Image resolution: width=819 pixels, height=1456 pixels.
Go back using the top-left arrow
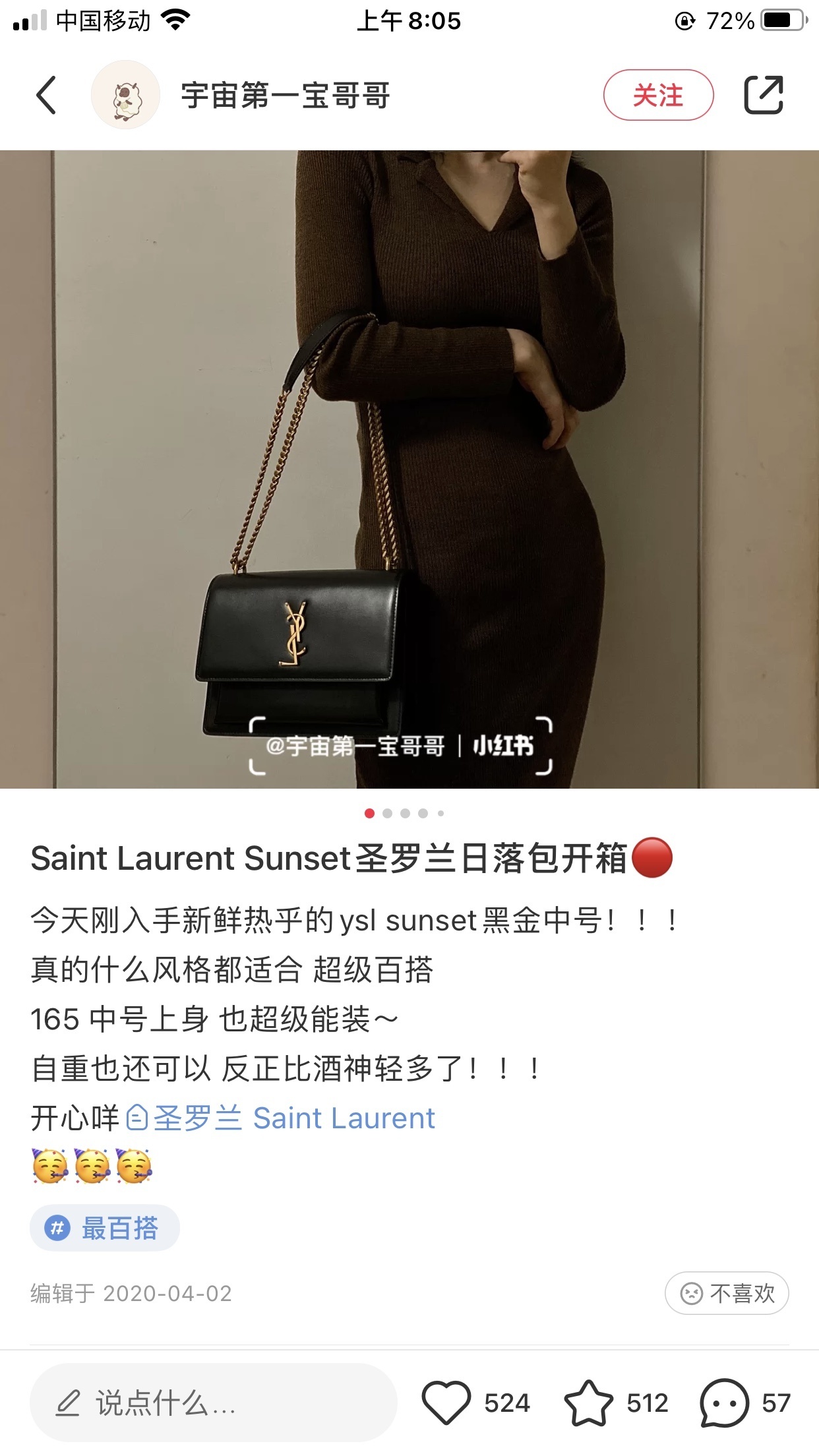pyautogui.click(x=46, y=96)
